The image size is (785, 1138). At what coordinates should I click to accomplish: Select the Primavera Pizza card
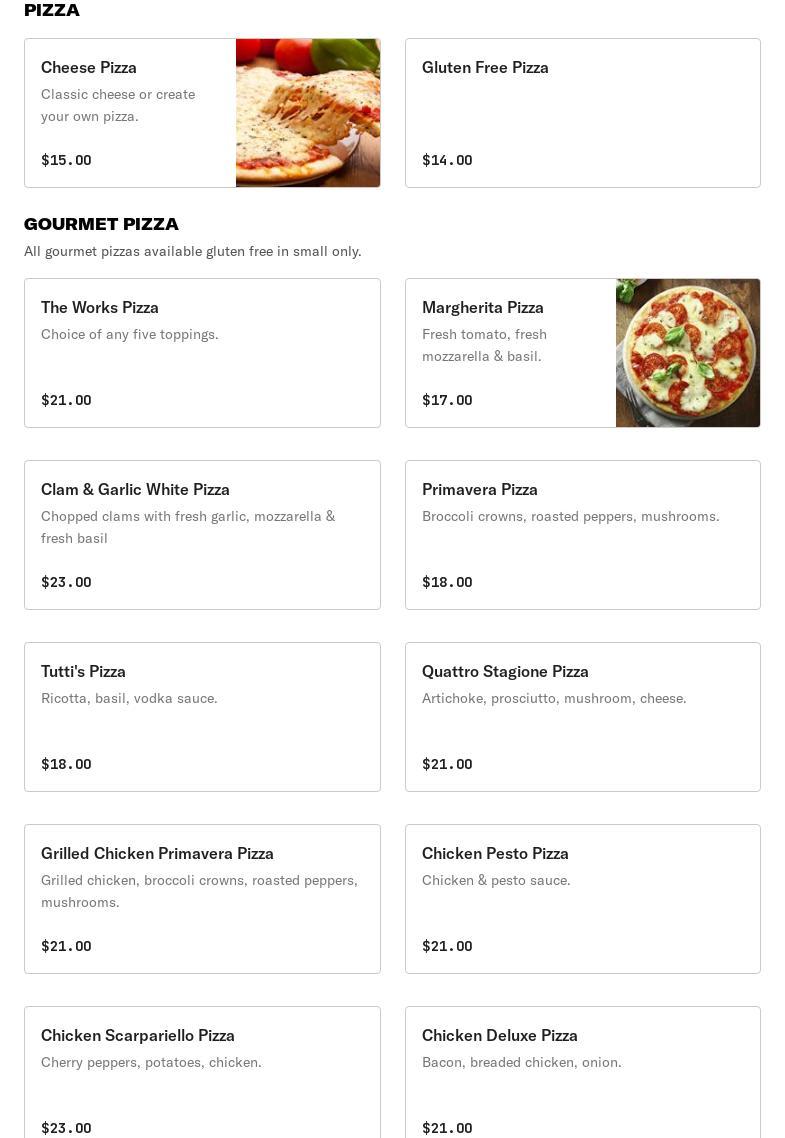pyautogui.click(x=582, y=535)
